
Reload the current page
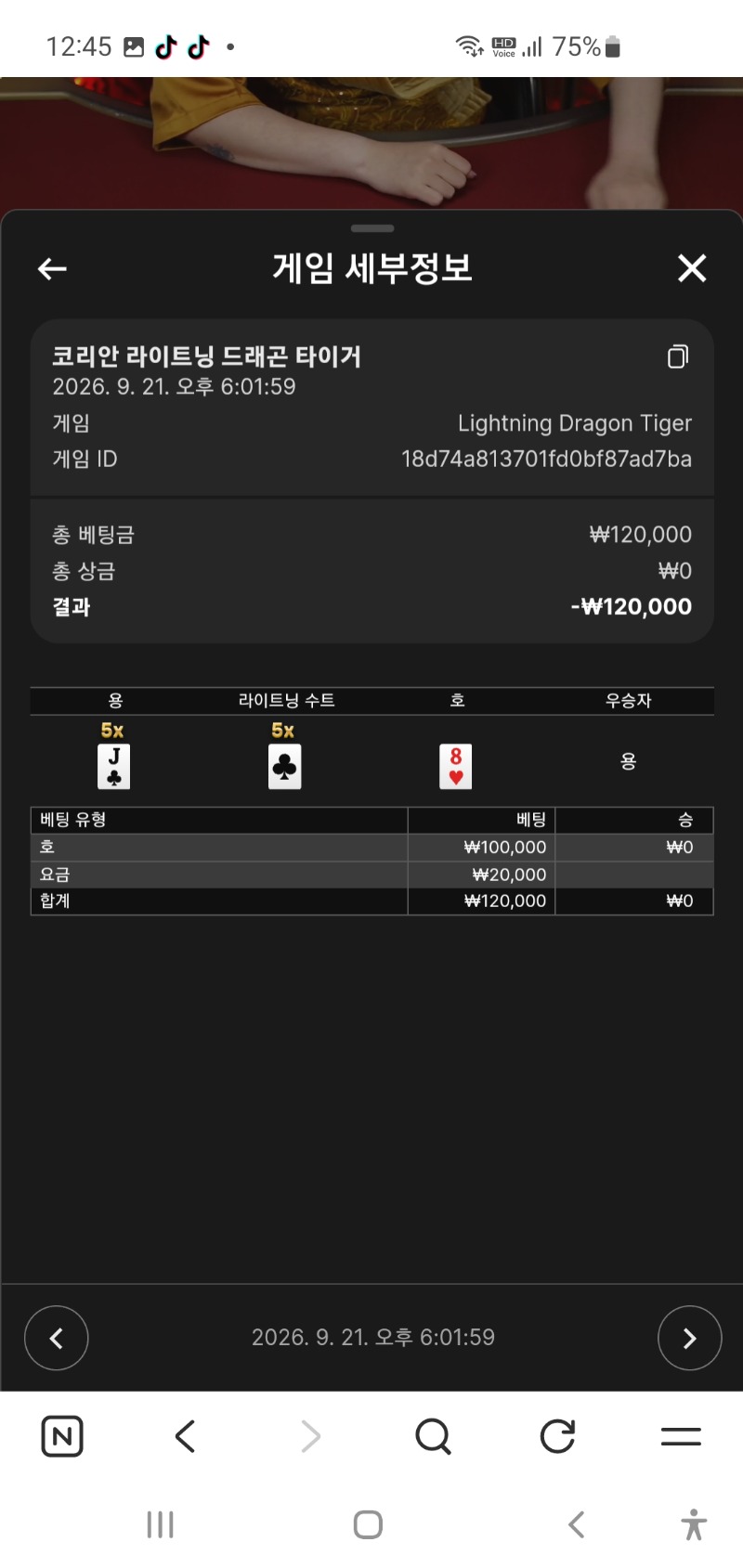pyautogui.click(x=557, y=1436)
